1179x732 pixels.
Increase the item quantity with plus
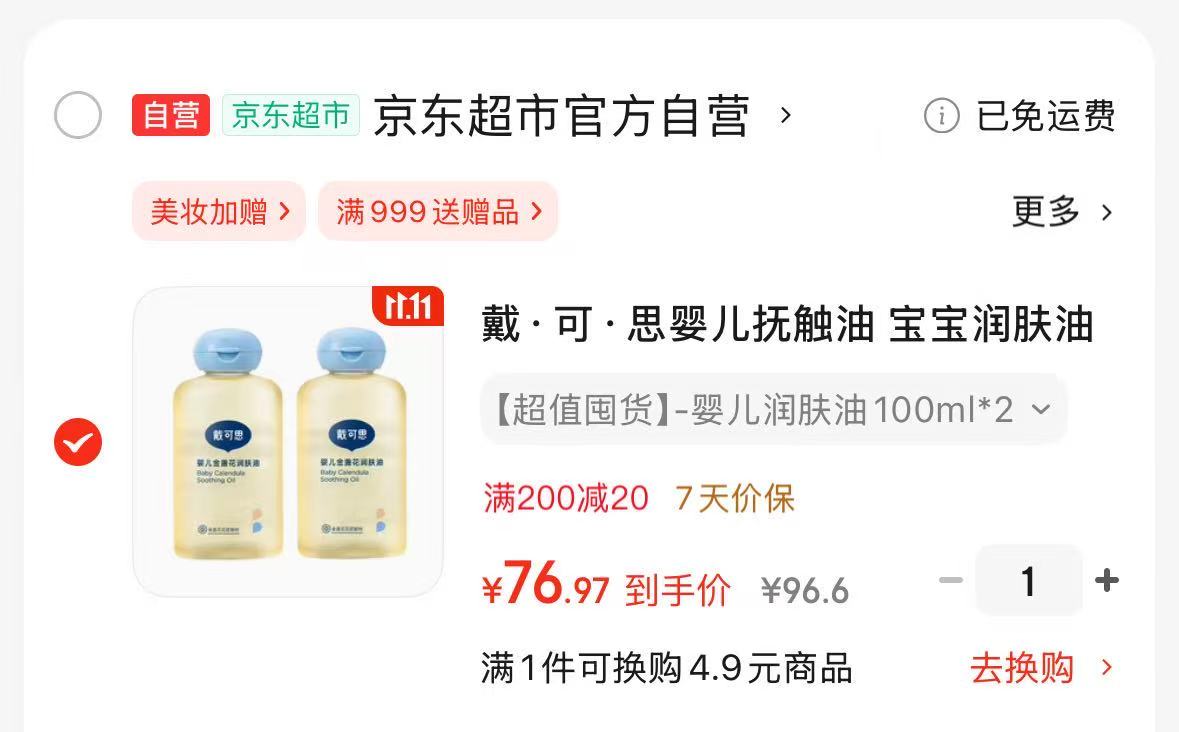click(1106, 580)
